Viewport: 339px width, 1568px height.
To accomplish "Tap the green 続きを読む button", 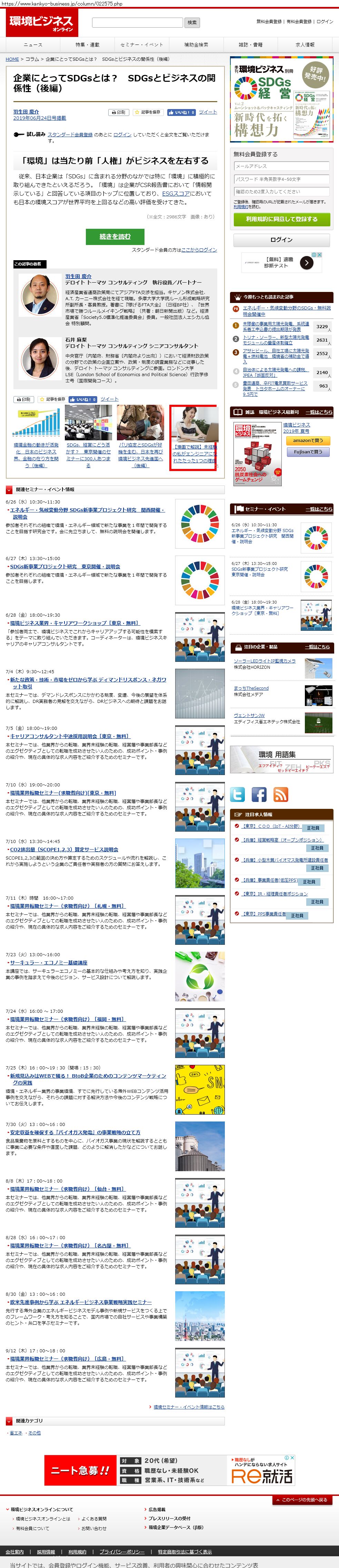I will click(x=115, y=236).
